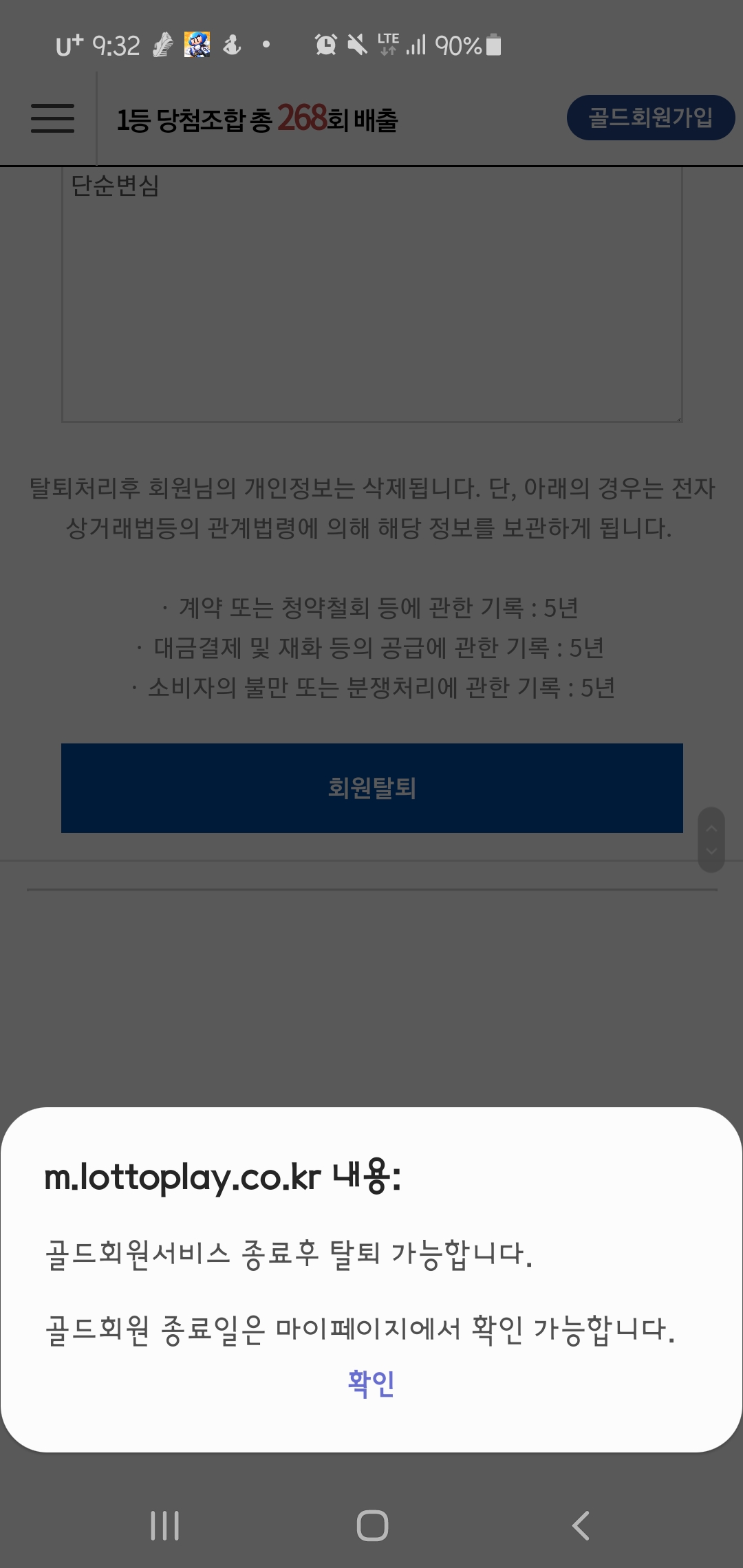Tap the 회원탈퇴 button
The width and height of the screenshot is (743, 1568).
click(371, 787)
